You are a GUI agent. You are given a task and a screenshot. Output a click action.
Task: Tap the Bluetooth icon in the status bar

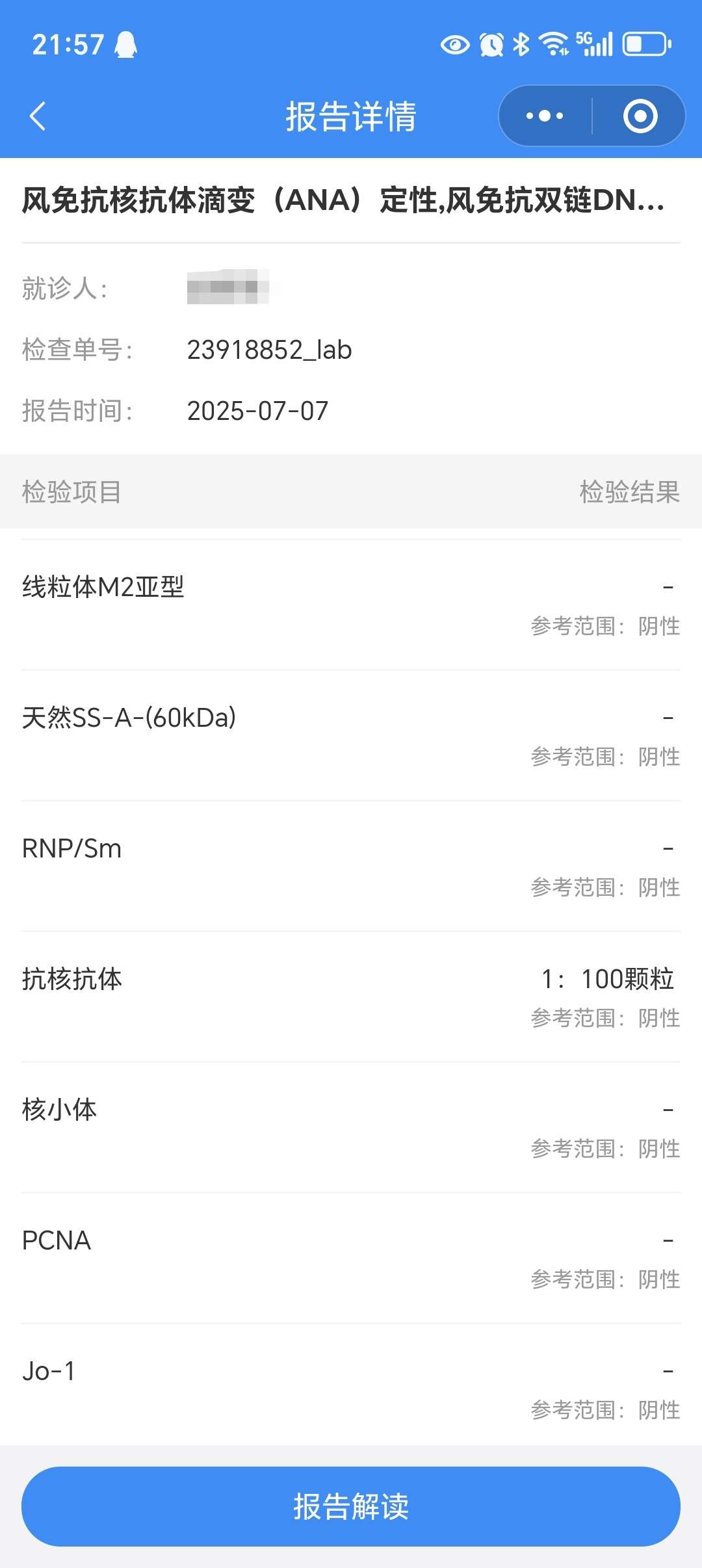[521, 44]
